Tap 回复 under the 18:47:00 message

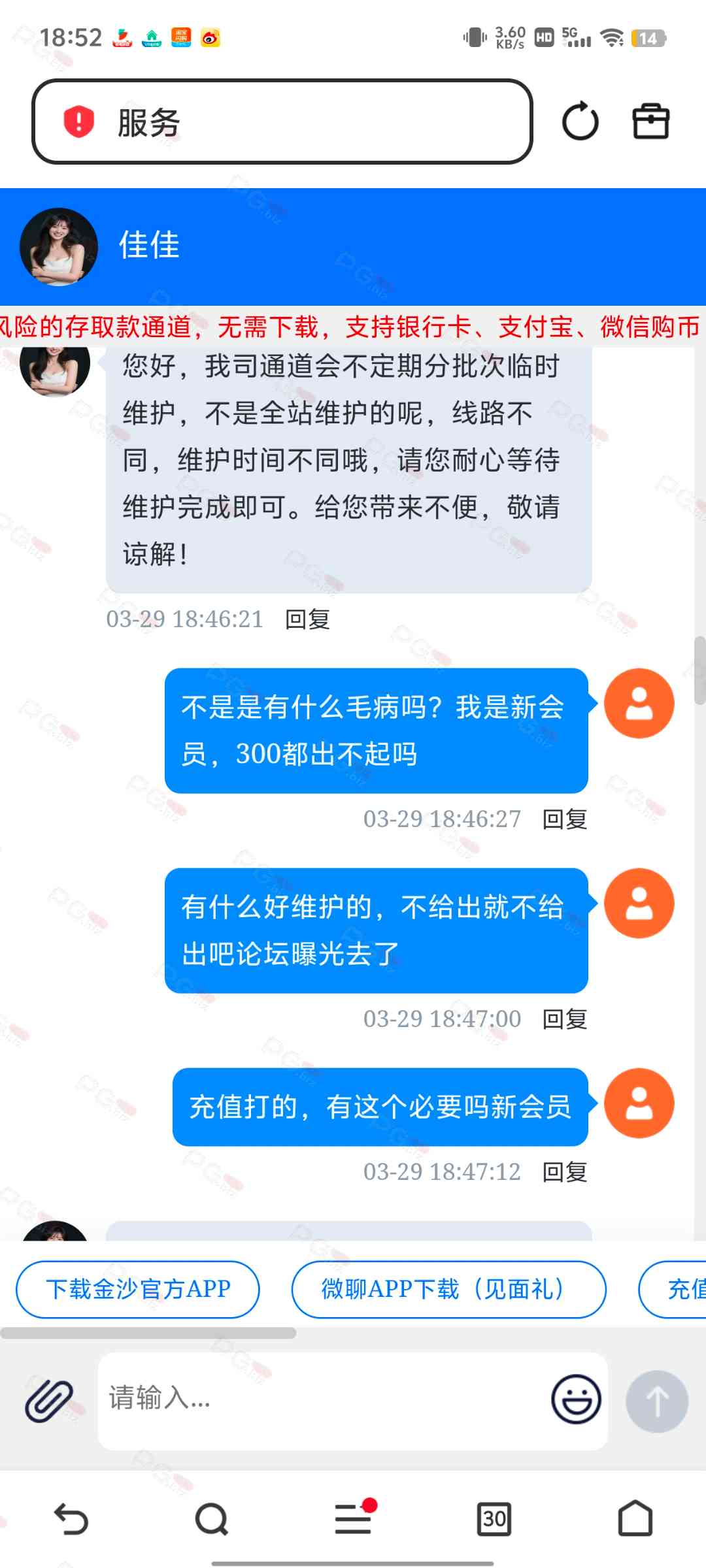pyautogui.click(x=565, y=1019)
